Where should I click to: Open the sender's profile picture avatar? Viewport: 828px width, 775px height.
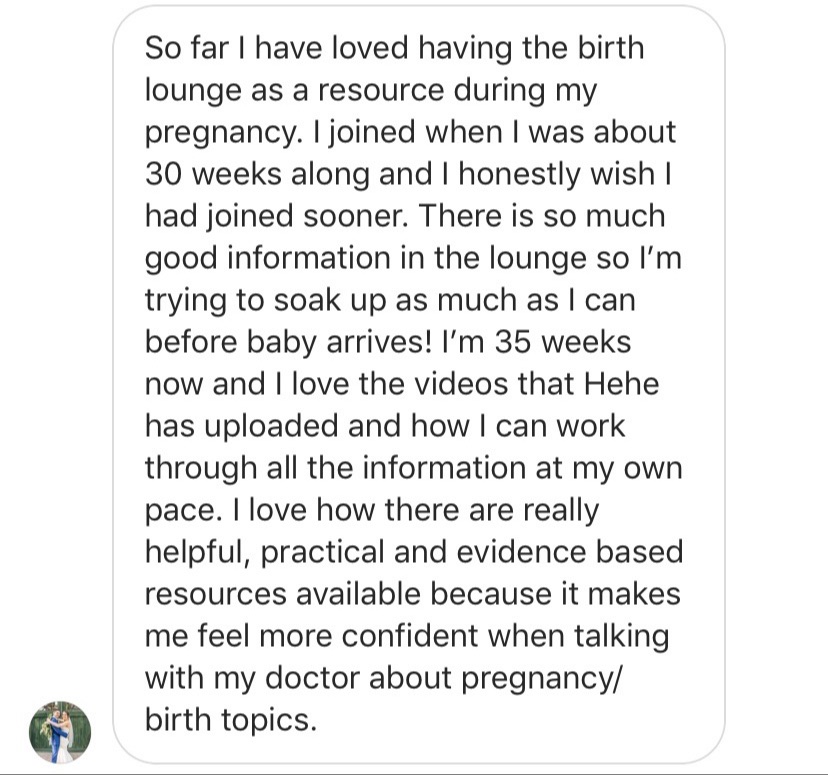(x=60, y=732)
